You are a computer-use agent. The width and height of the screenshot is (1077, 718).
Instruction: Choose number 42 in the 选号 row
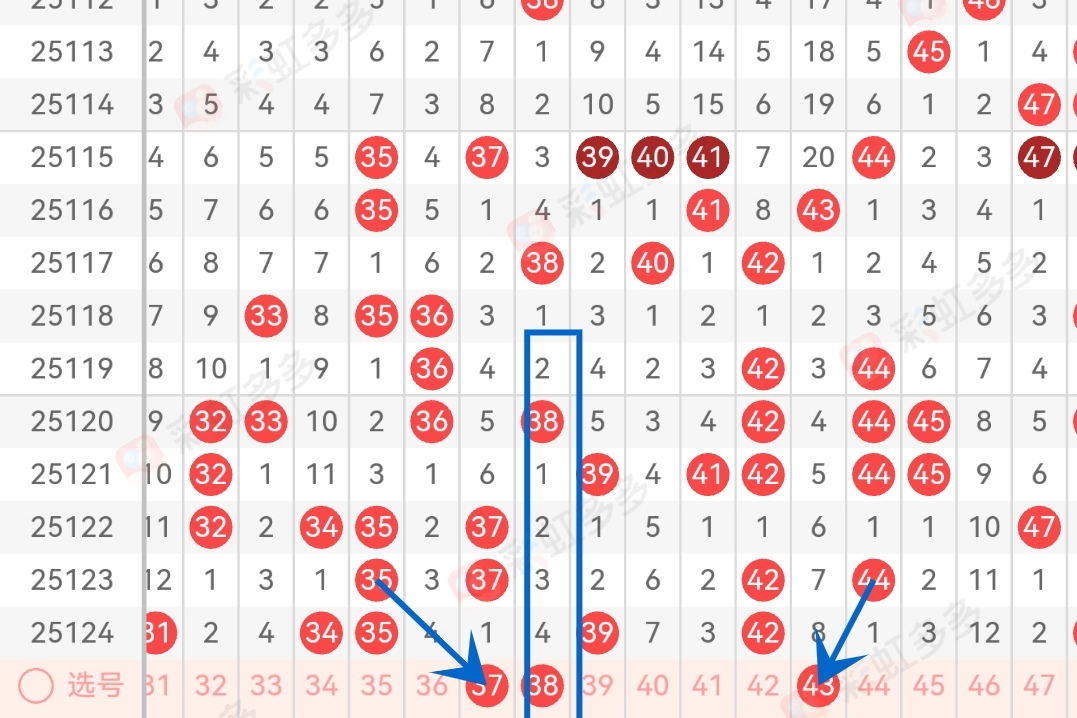(763, 686)
